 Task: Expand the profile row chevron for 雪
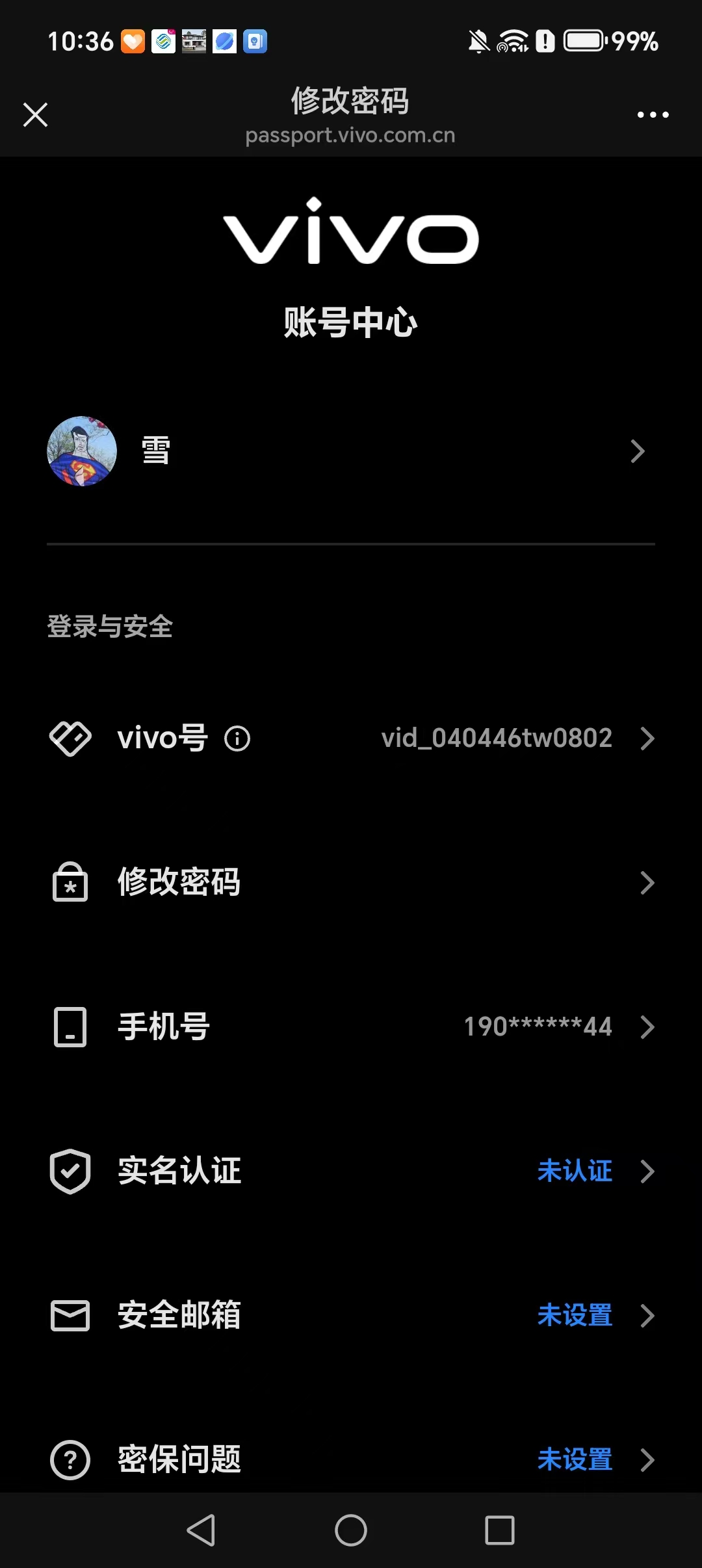637,451
